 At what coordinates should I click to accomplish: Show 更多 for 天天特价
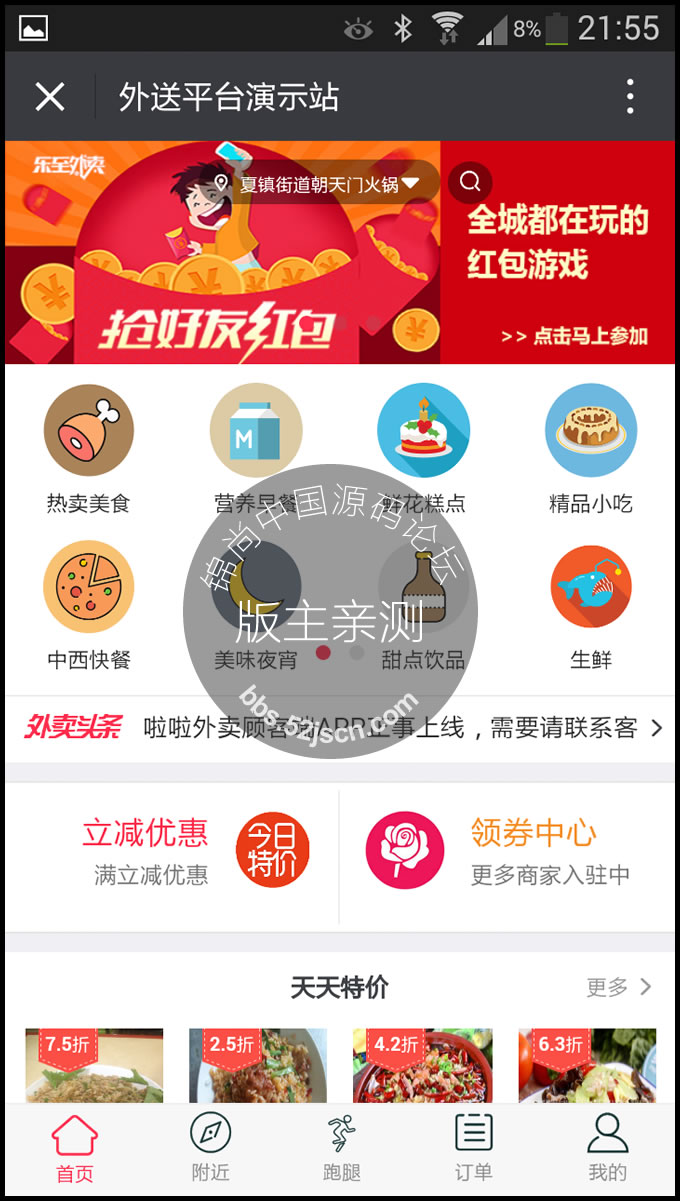click(x=618, y=988)
